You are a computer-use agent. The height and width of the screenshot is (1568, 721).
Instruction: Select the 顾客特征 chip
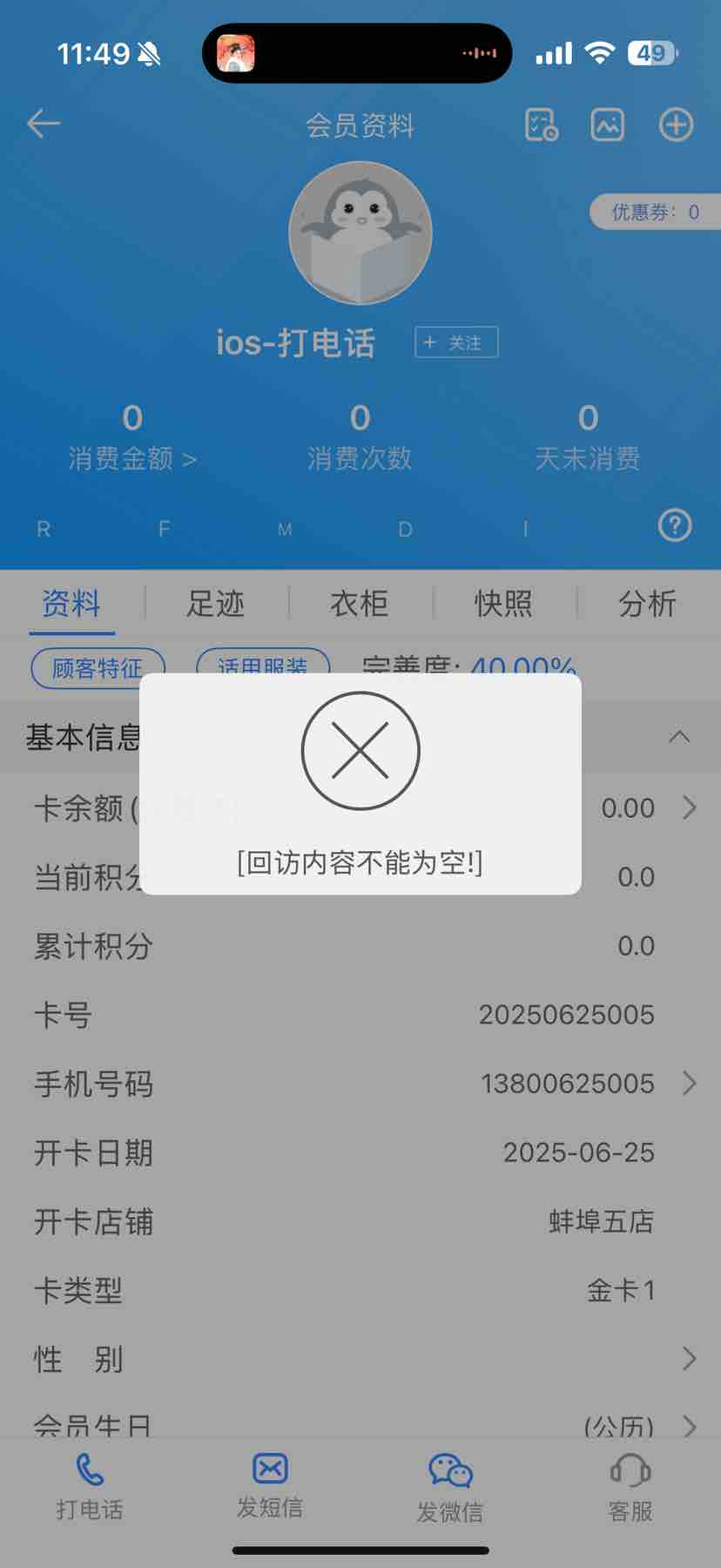coord(98,668)
